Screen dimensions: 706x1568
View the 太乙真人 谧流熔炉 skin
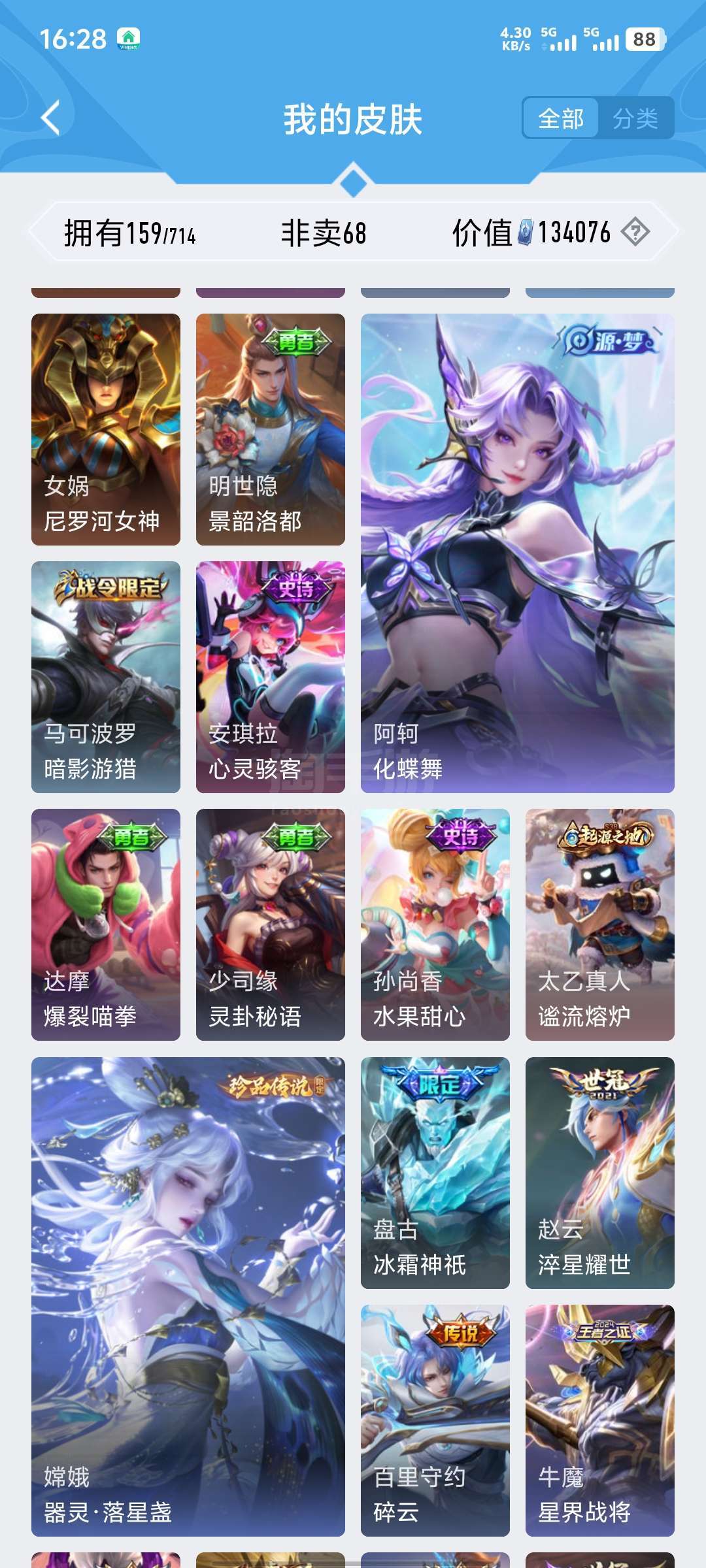(600, 924)
